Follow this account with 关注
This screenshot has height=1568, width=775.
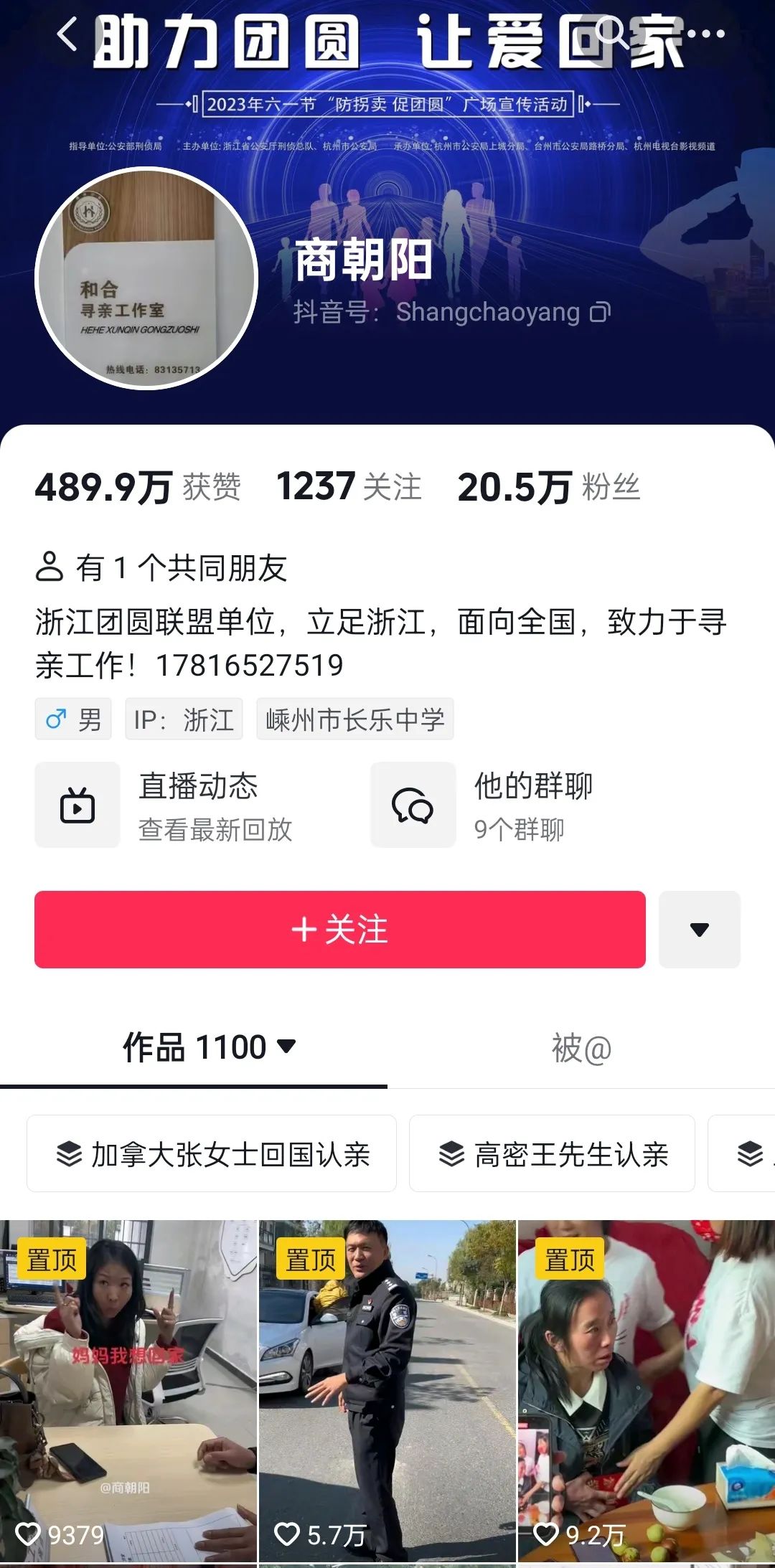pyautogui.click(x=339, y=930)
